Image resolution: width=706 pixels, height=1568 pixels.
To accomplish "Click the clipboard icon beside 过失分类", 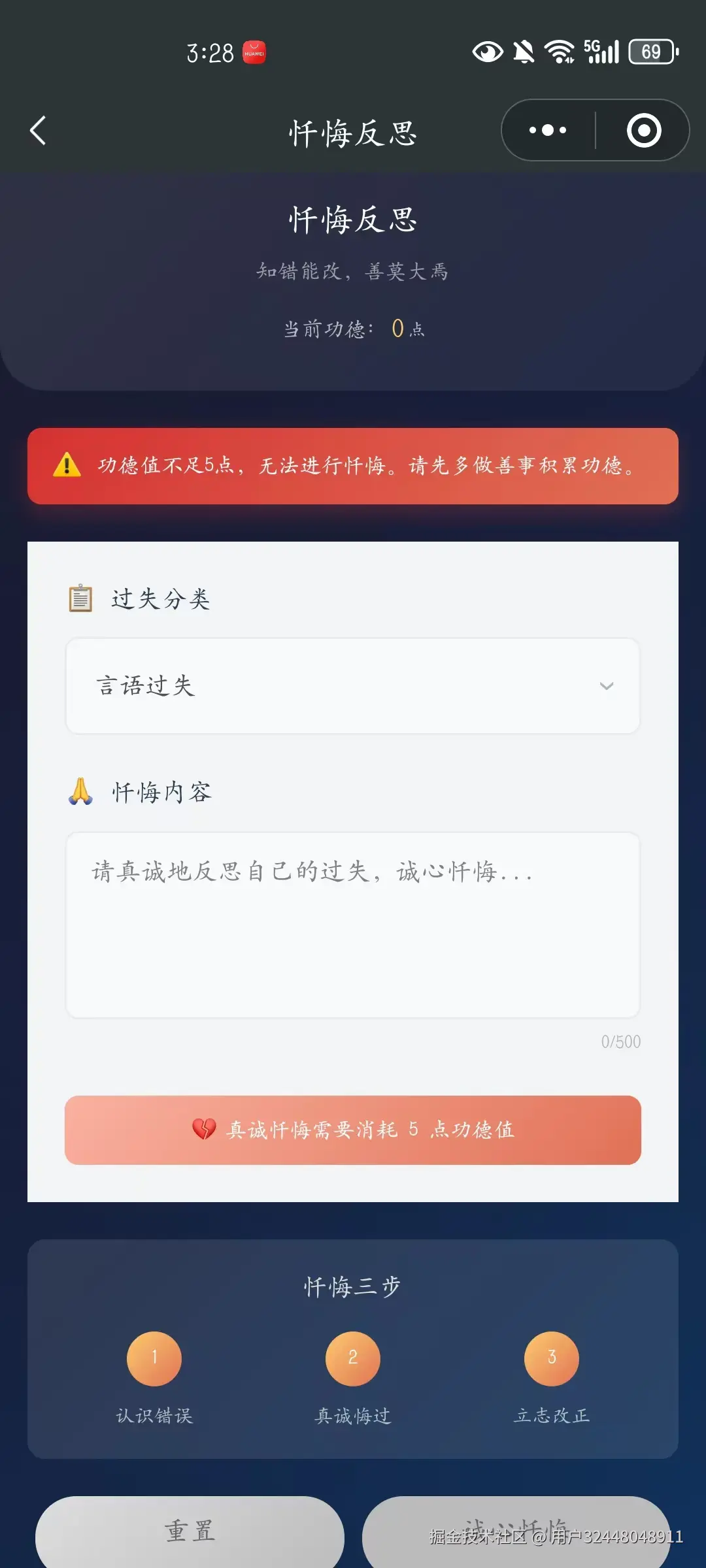I will point(80,598).
